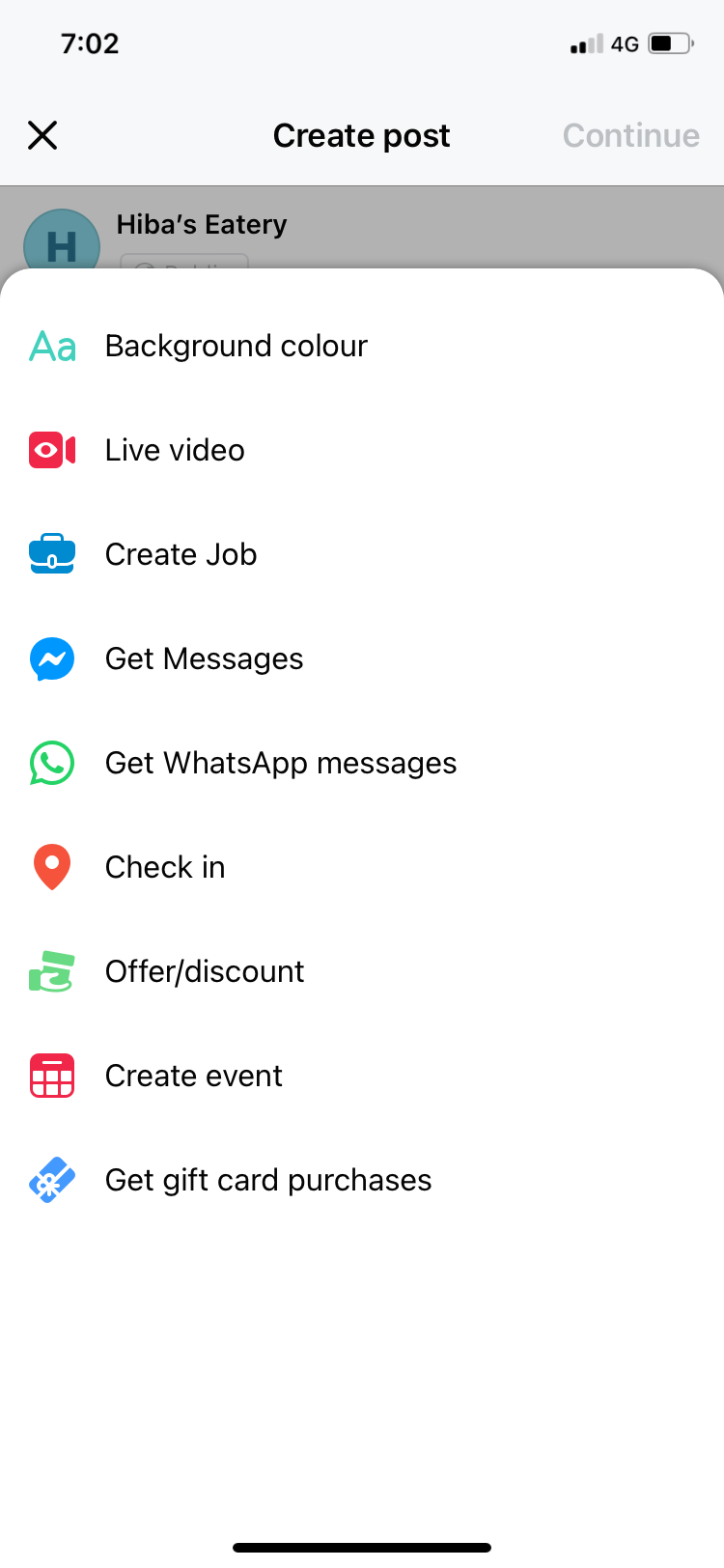This screenshot has width=724, height=1568.
Task: Select Create Job from the list
Action: pyautogui.click(x=181, y=554)
